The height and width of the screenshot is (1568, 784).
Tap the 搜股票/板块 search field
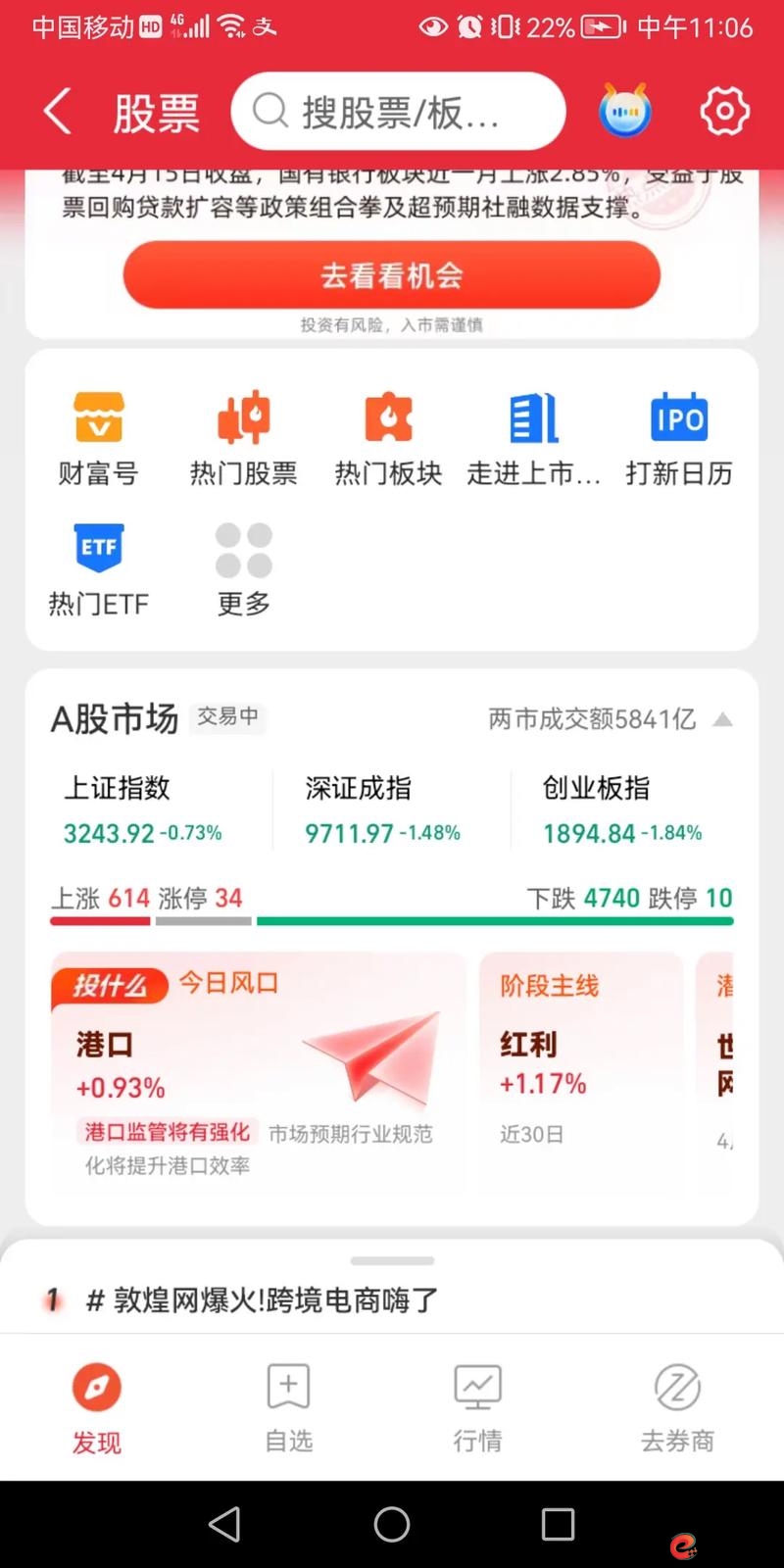coord(397,110)
